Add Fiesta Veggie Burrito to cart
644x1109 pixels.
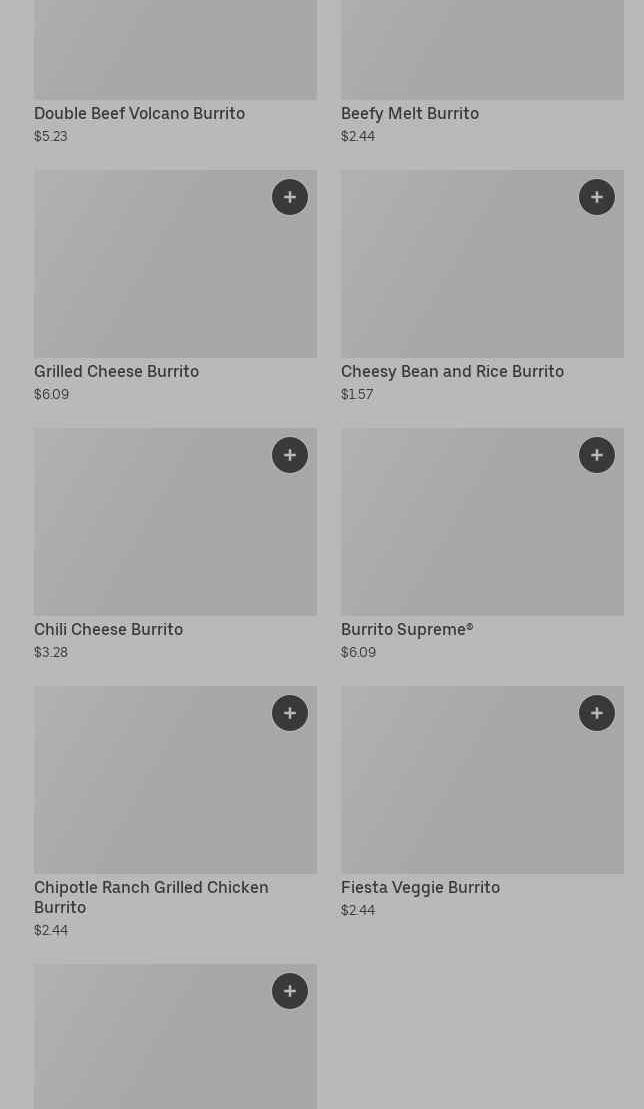597,713
